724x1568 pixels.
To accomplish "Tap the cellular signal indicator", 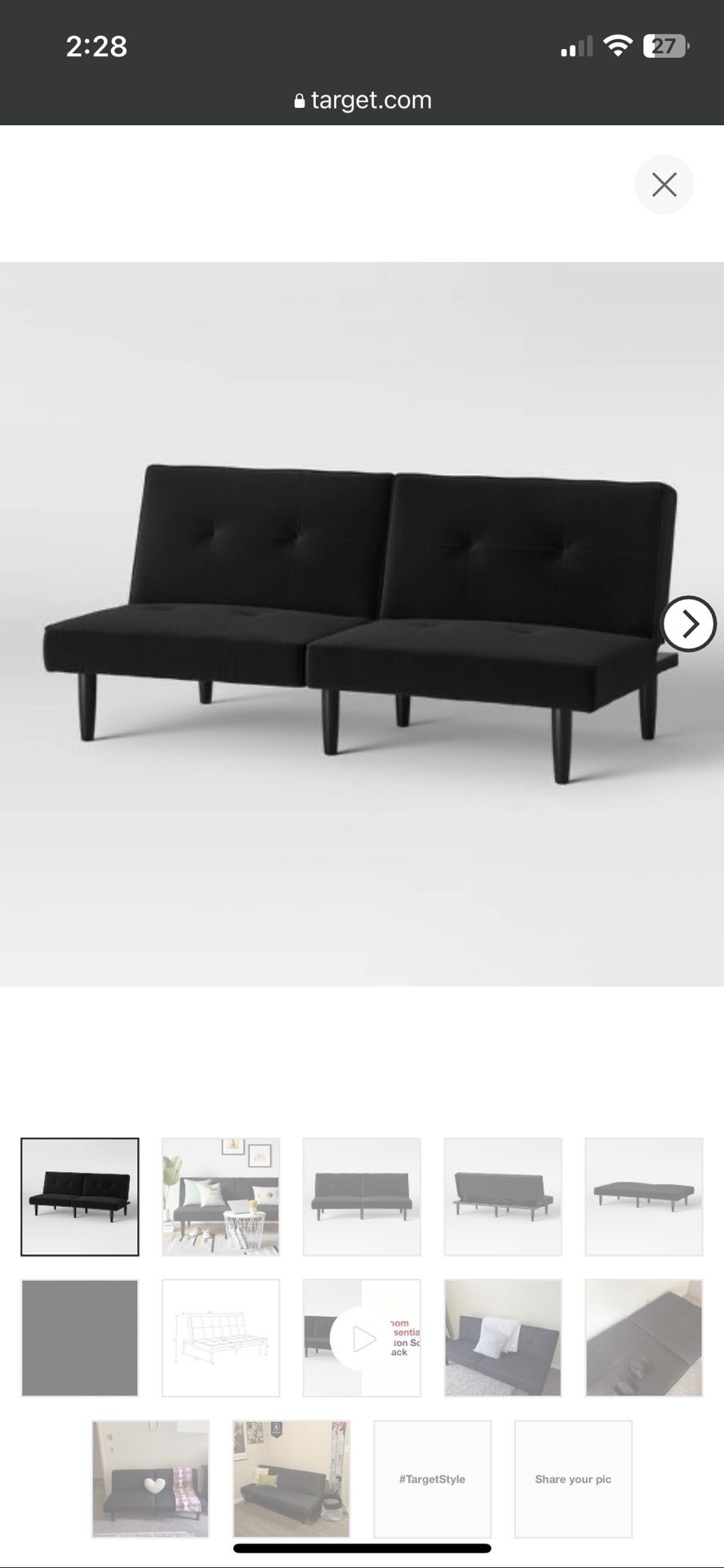I will 576,45.
